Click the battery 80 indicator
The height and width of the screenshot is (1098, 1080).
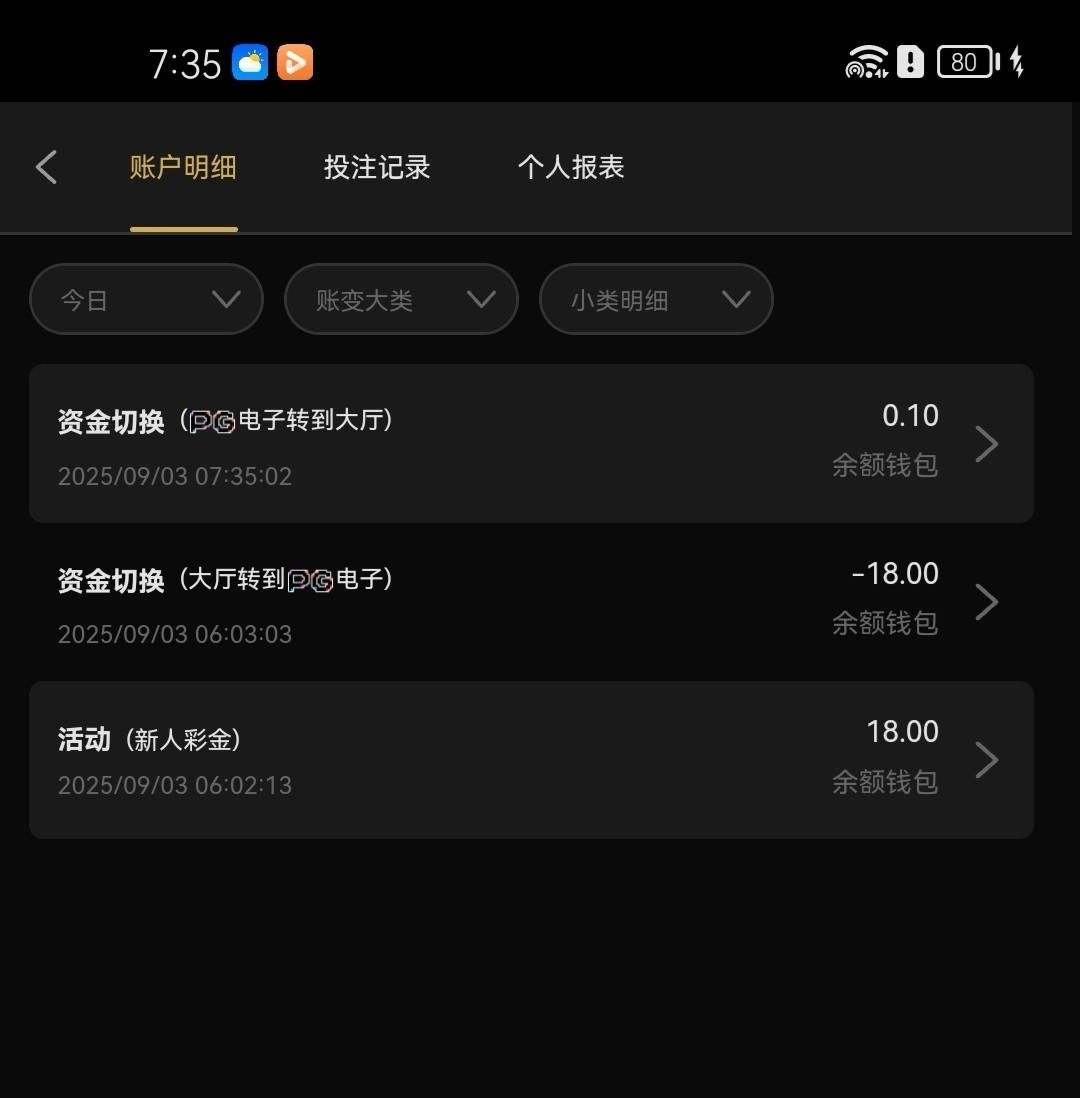pyautogui.click(x=963, y=62)
